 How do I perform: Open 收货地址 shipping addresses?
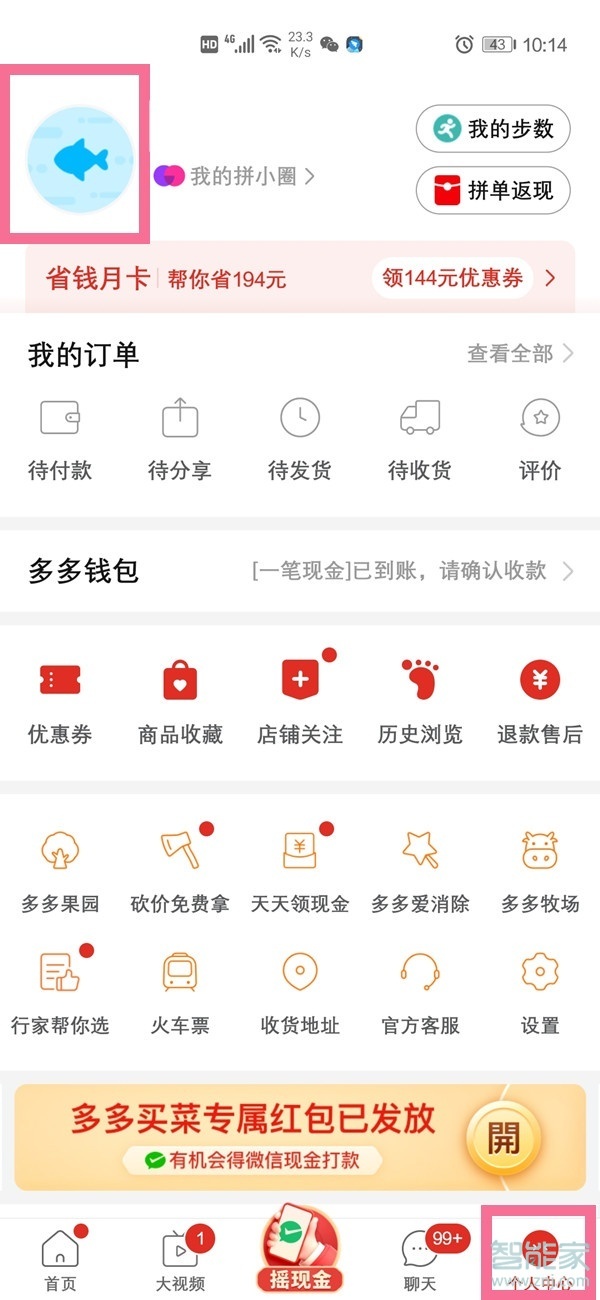pos(300,992)
